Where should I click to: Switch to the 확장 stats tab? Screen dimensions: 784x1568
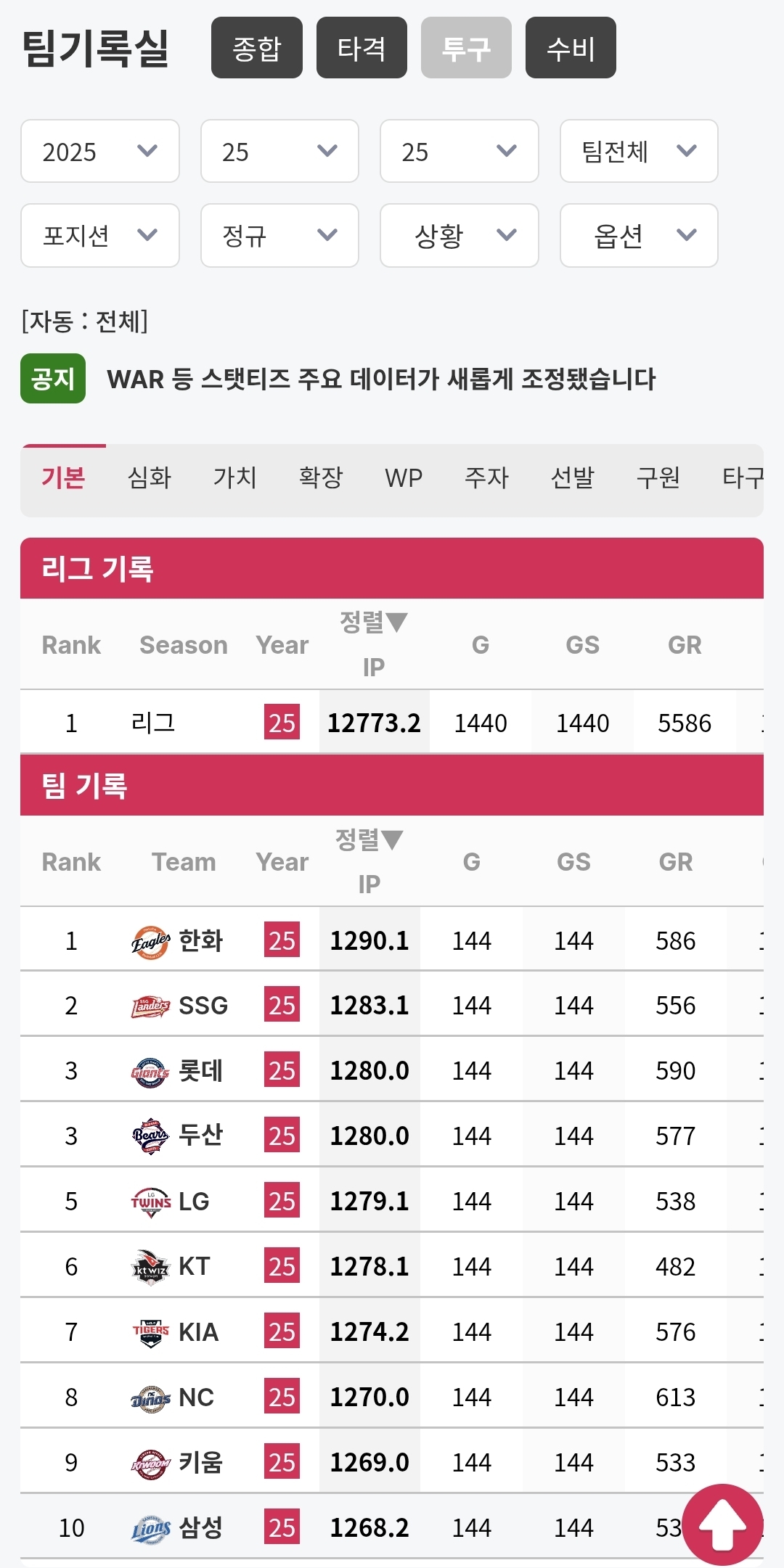coord(321,477)
